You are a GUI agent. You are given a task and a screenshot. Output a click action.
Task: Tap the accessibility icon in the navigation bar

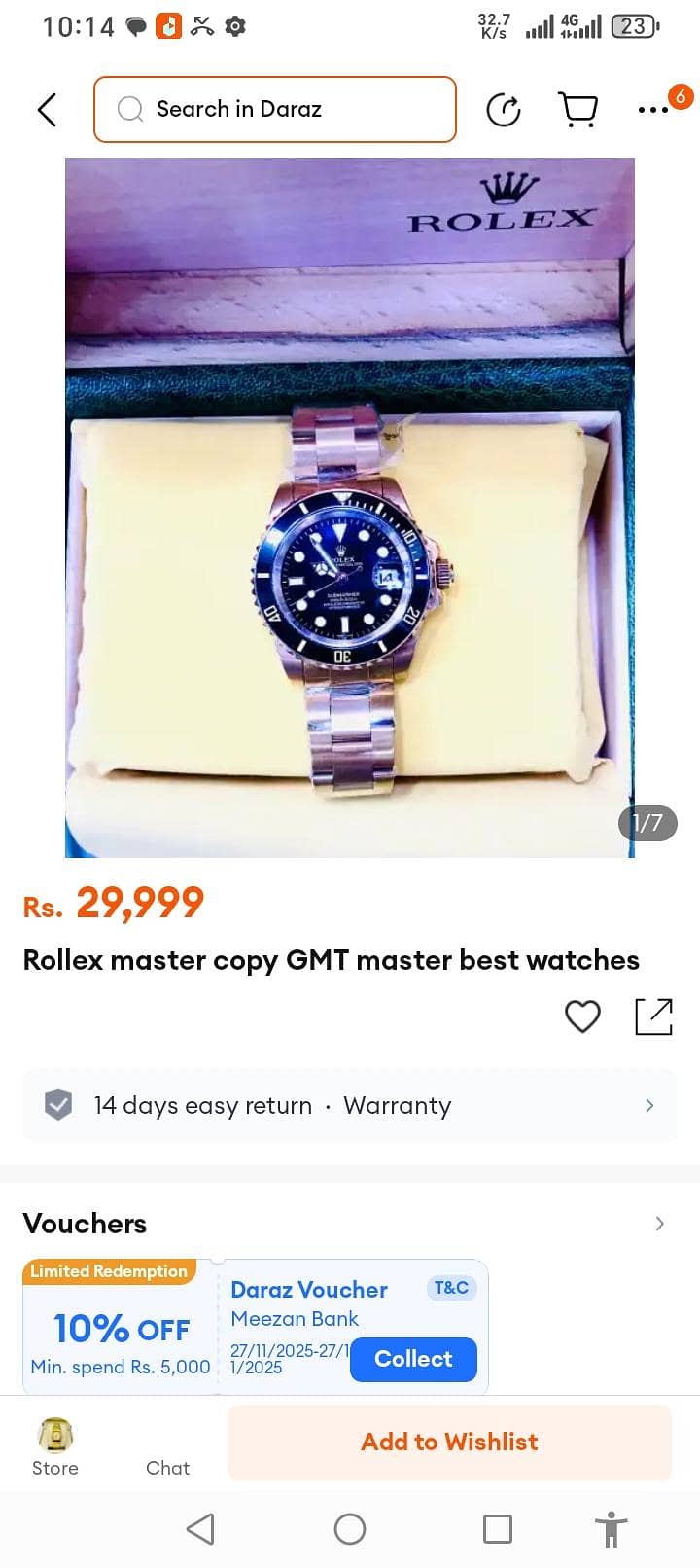click(612, 1528)
